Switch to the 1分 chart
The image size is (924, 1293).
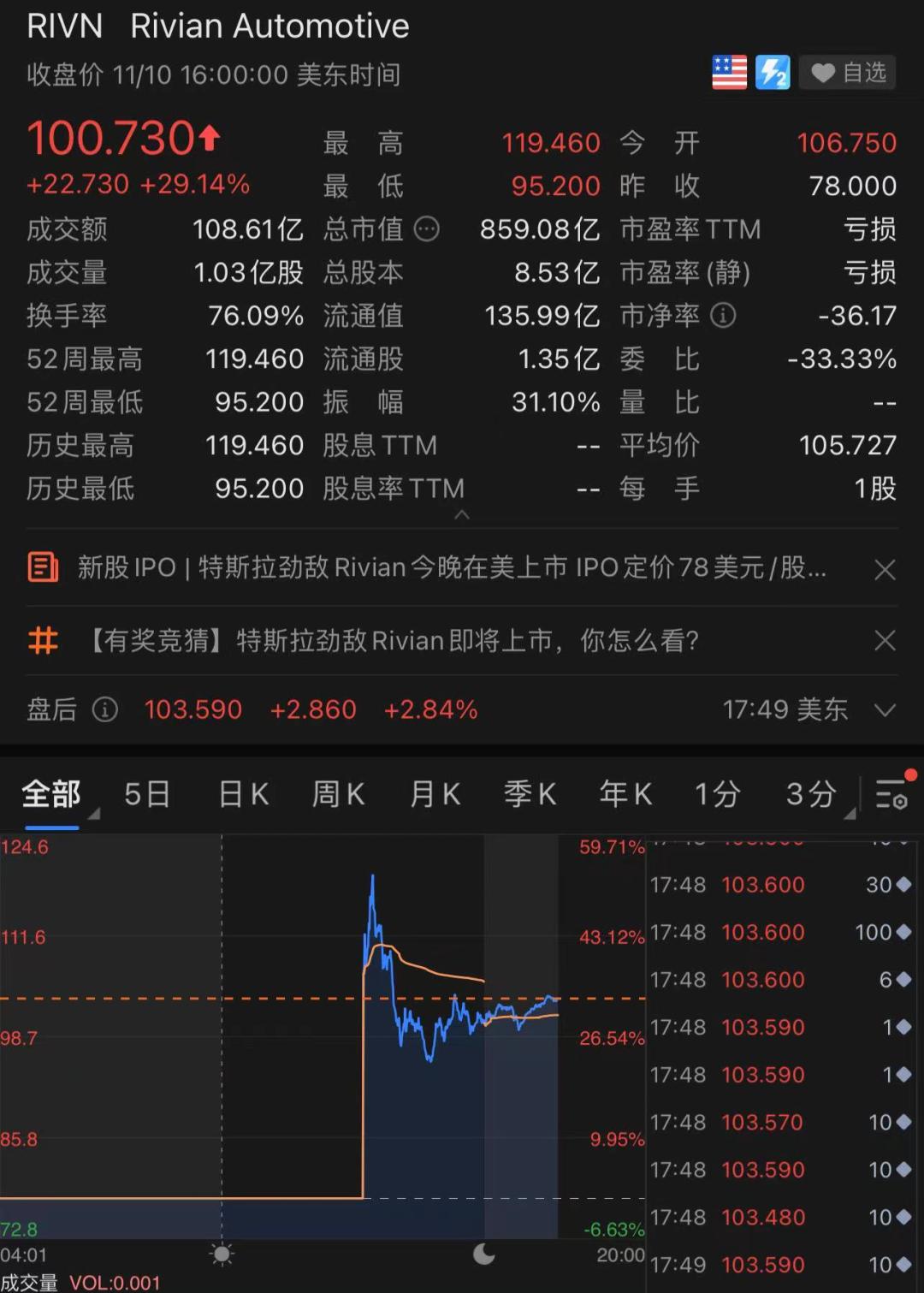click(x=717, y=794)
